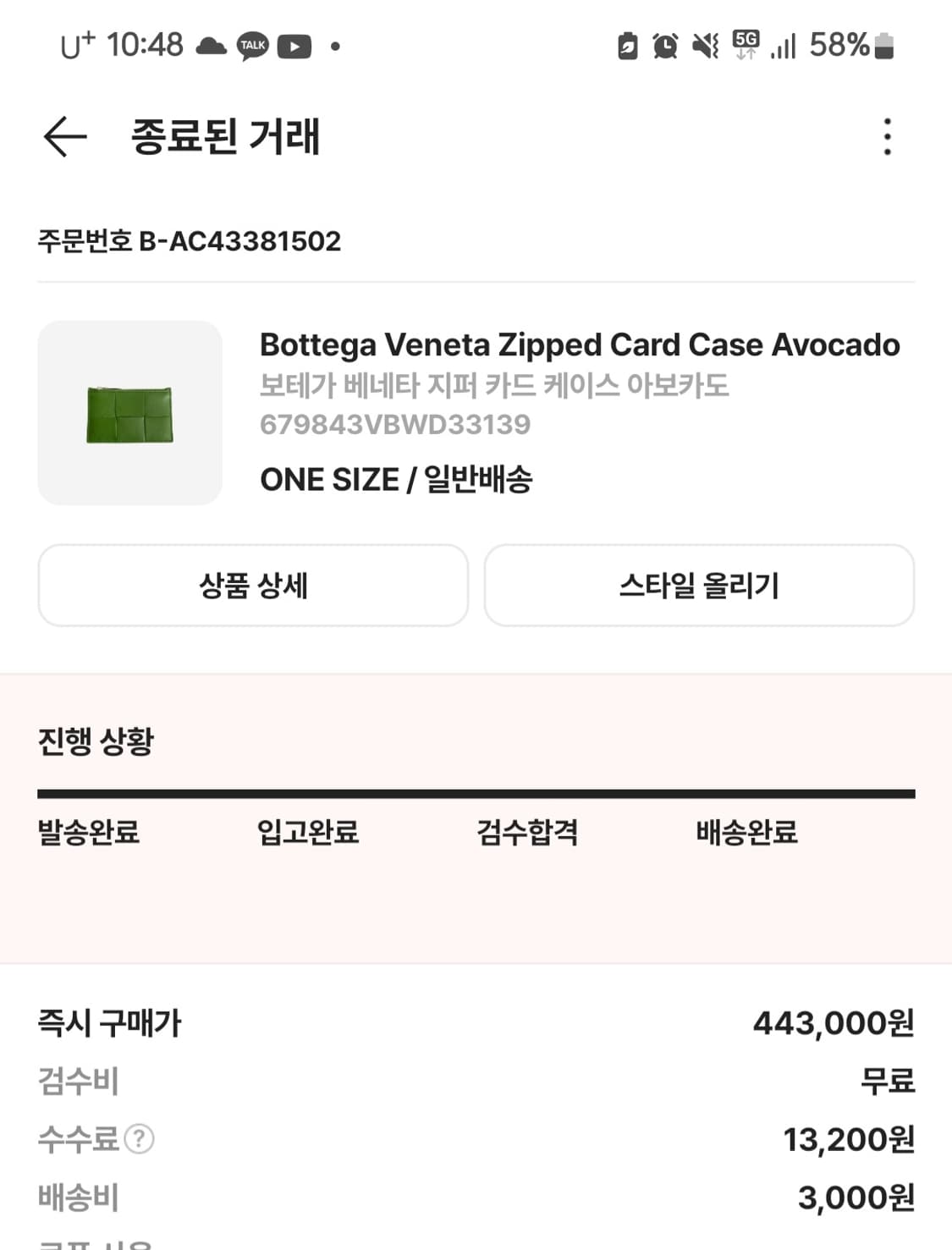
Task: Select the 검수합격 progress step
Action: click(x=530, y=834)
